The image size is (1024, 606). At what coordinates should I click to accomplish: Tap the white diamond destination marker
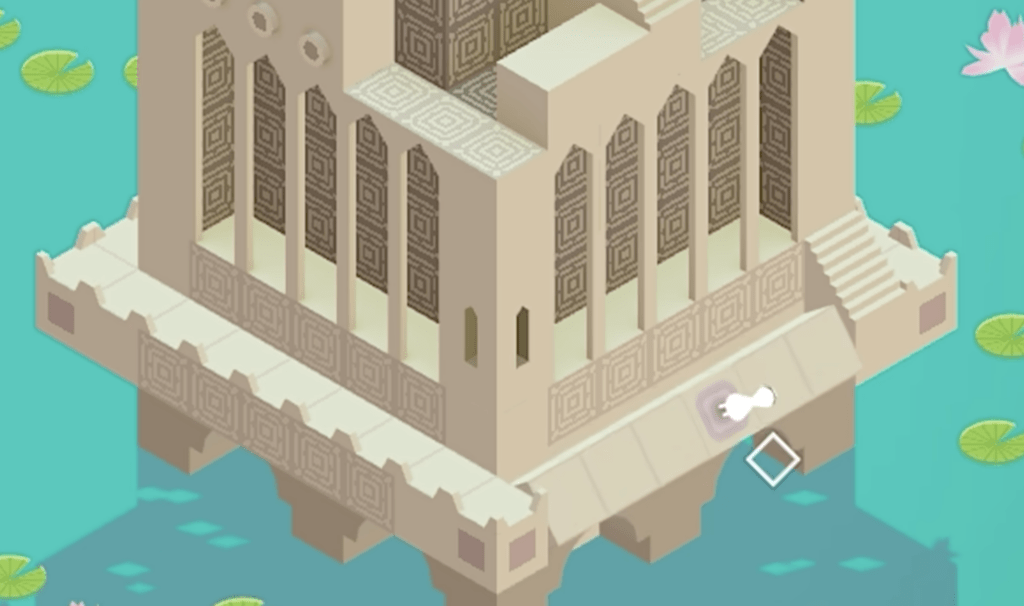(773, 459)
